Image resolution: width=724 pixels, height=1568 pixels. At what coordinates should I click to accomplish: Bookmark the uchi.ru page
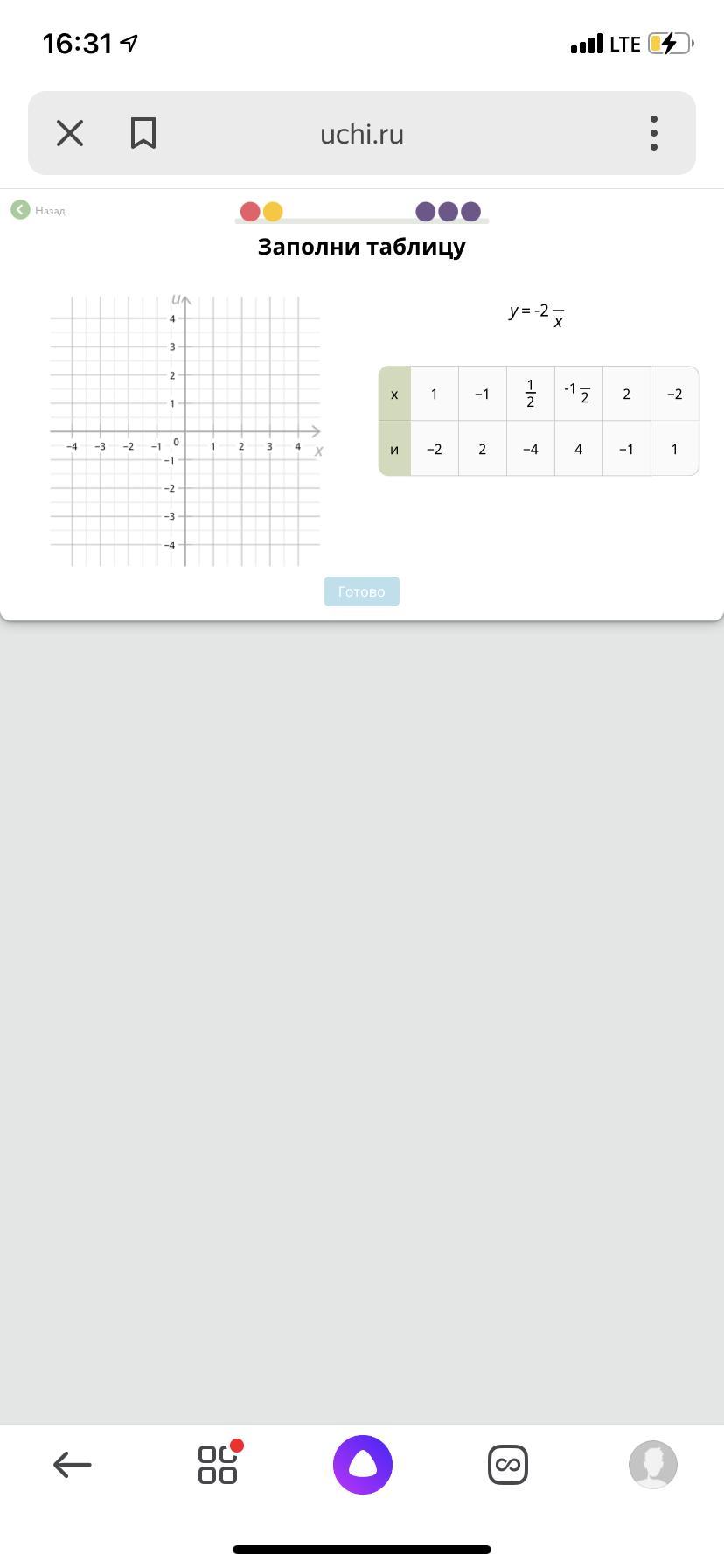143,133
